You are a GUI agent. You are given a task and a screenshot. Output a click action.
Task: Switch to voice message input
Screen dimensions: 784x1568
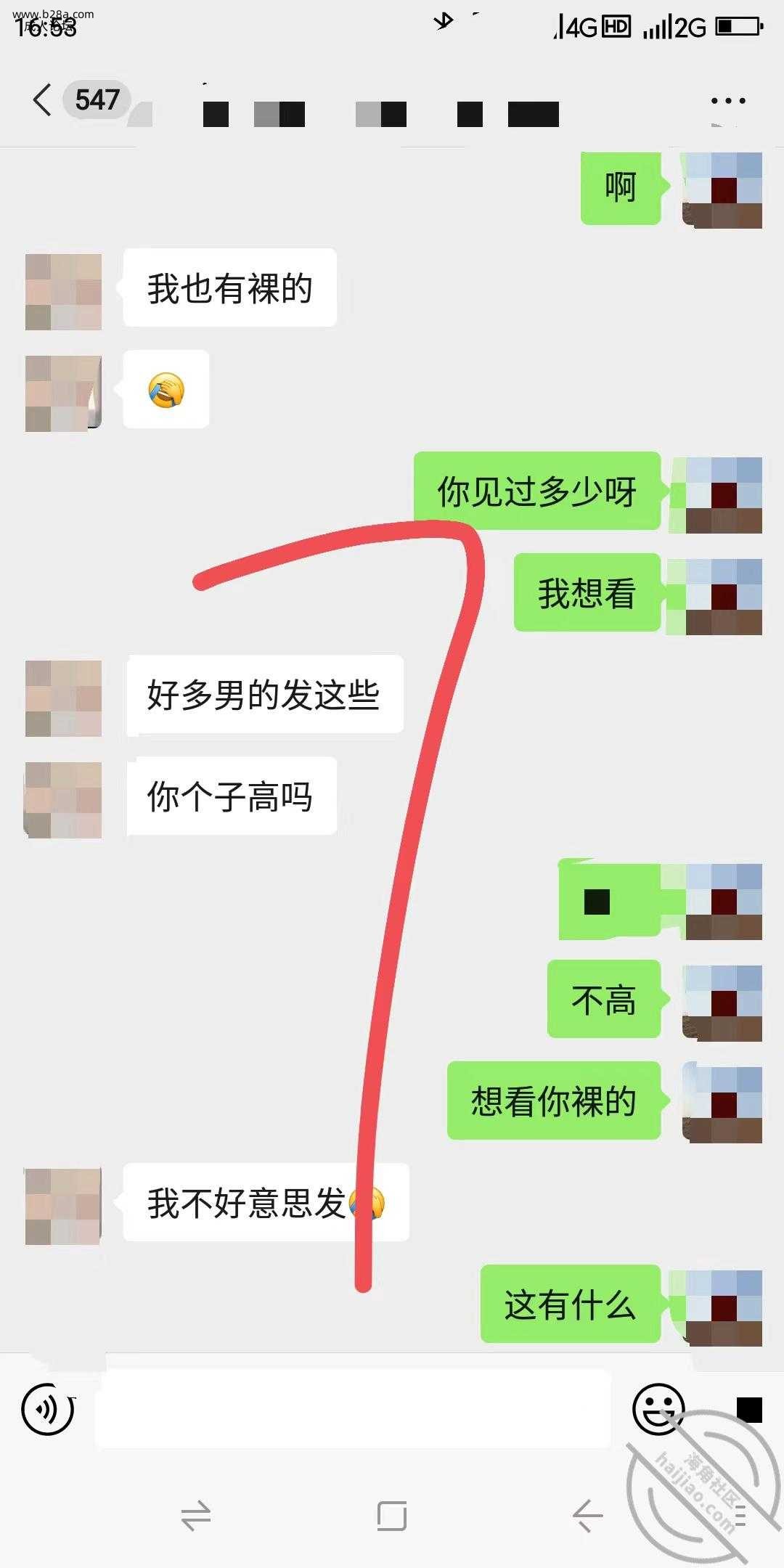coord(49,1410)
